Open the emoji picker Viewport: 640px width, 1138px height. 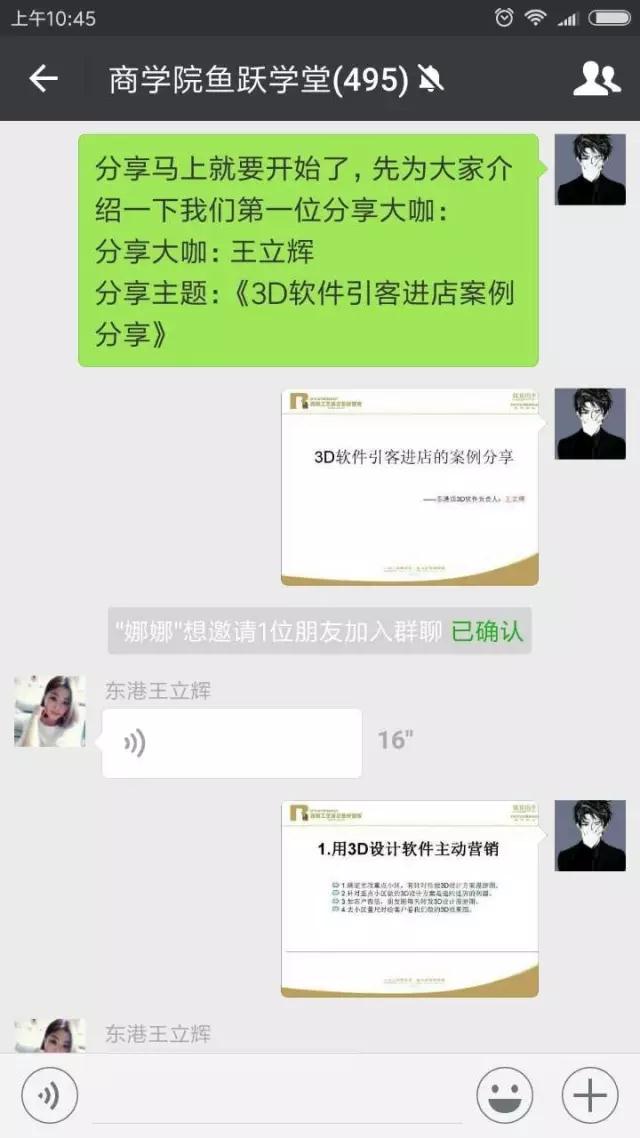pyautogui.click(x=504, y=1096)
